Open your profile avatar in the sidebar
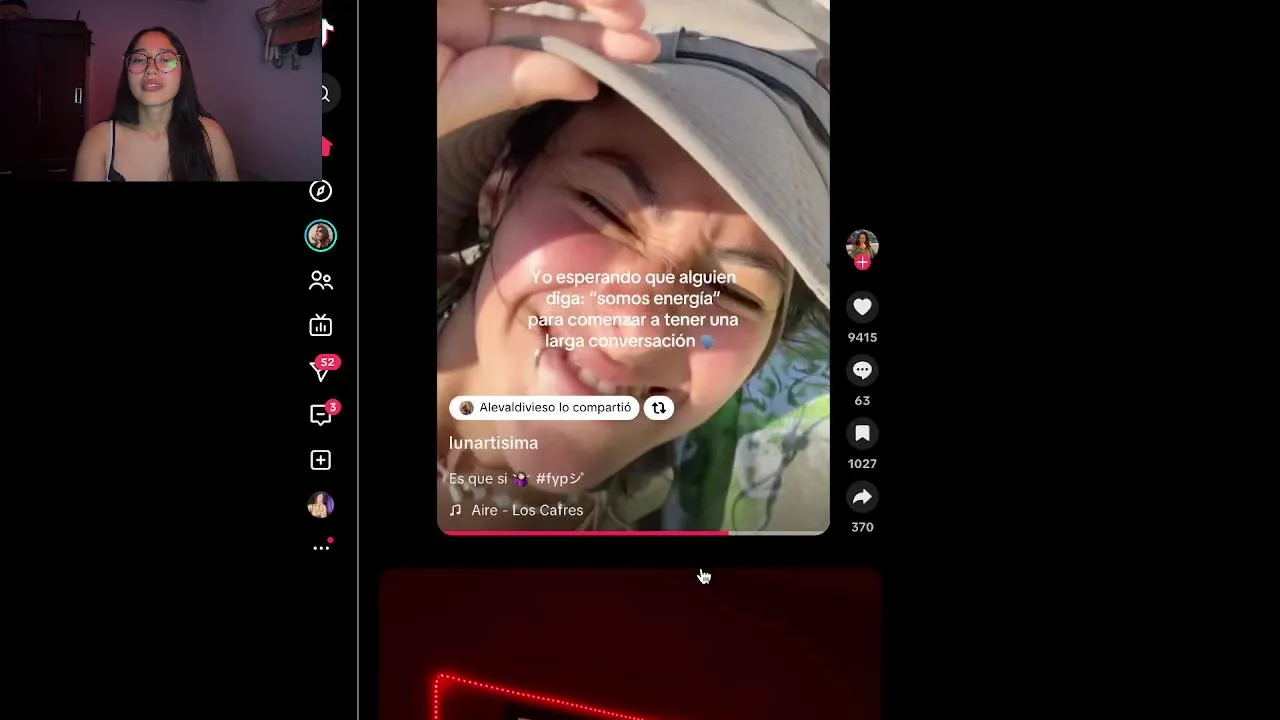The image size is (1280, 720). [x=320, y=505]
